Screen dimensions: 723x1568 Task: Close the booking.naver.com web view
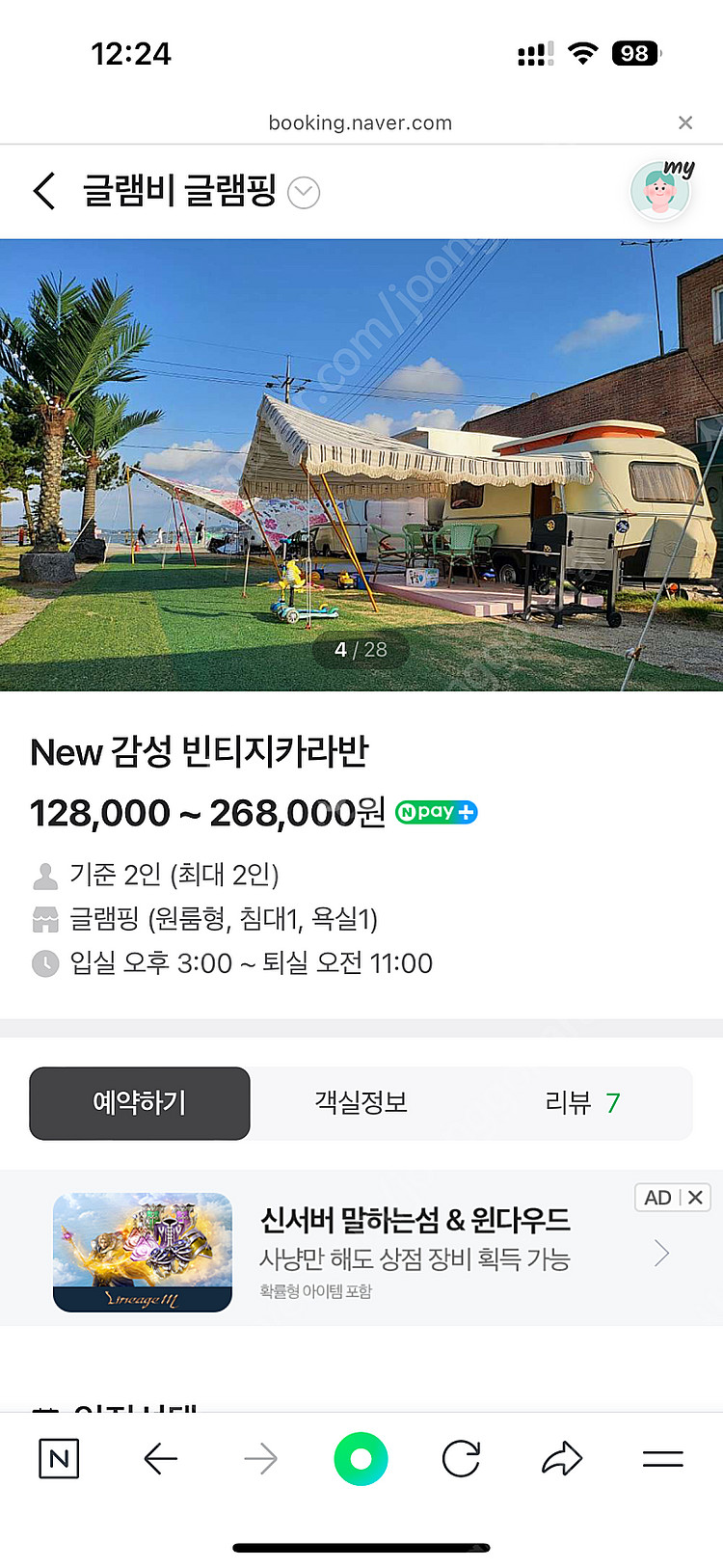pos(685,122)
